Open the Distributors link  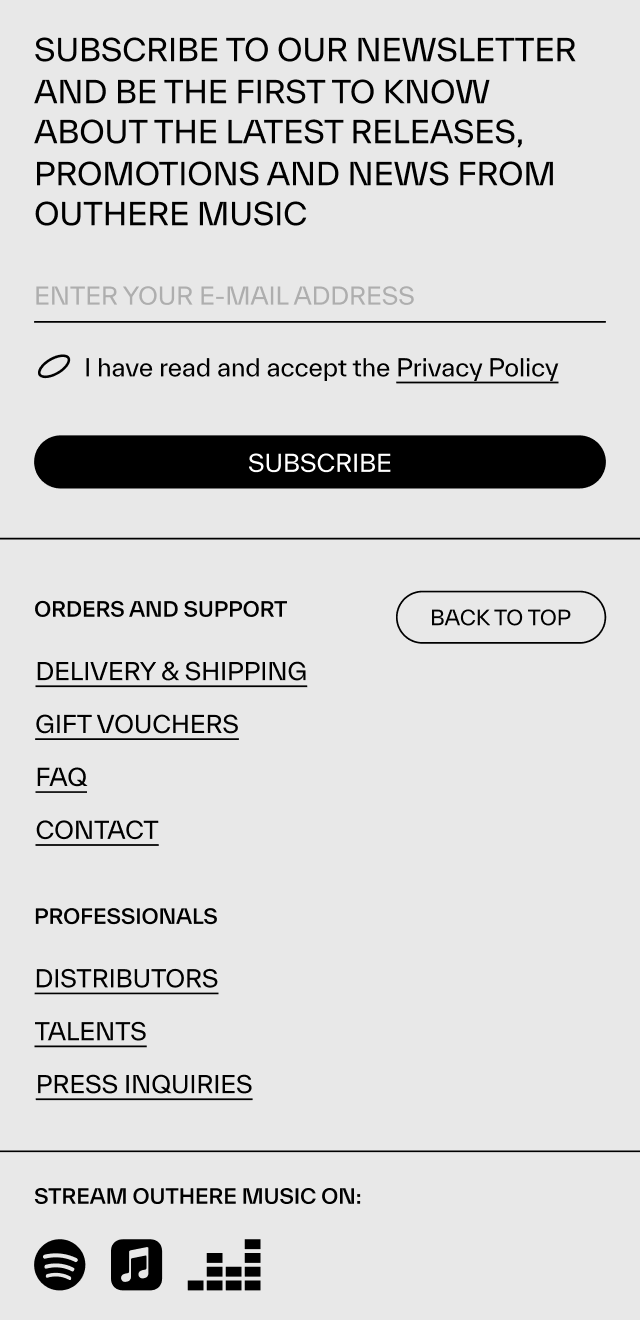(x=126, y=978)
